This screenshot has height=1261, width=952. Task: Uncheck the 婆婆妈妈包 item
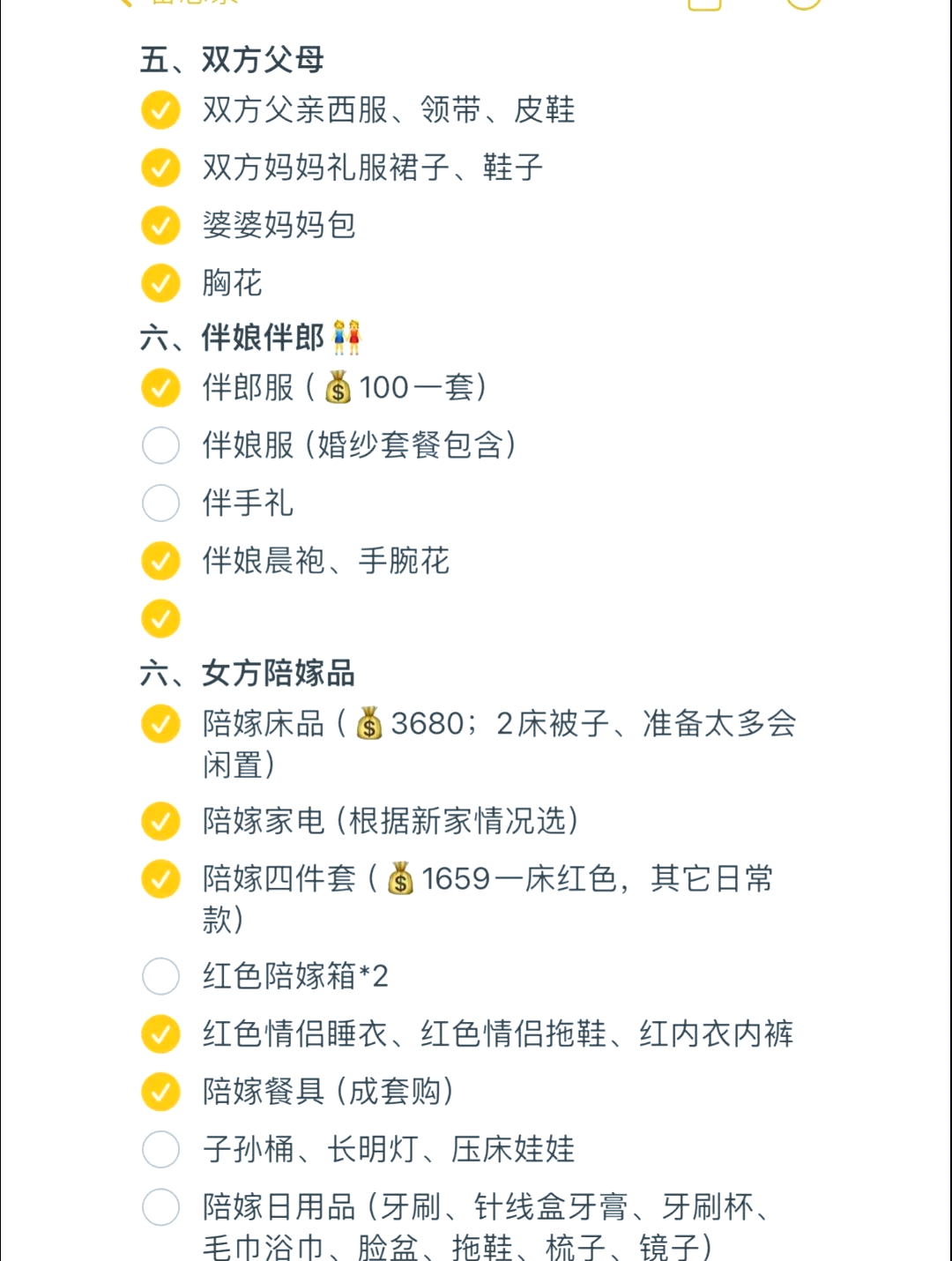[x=160, y=226]
